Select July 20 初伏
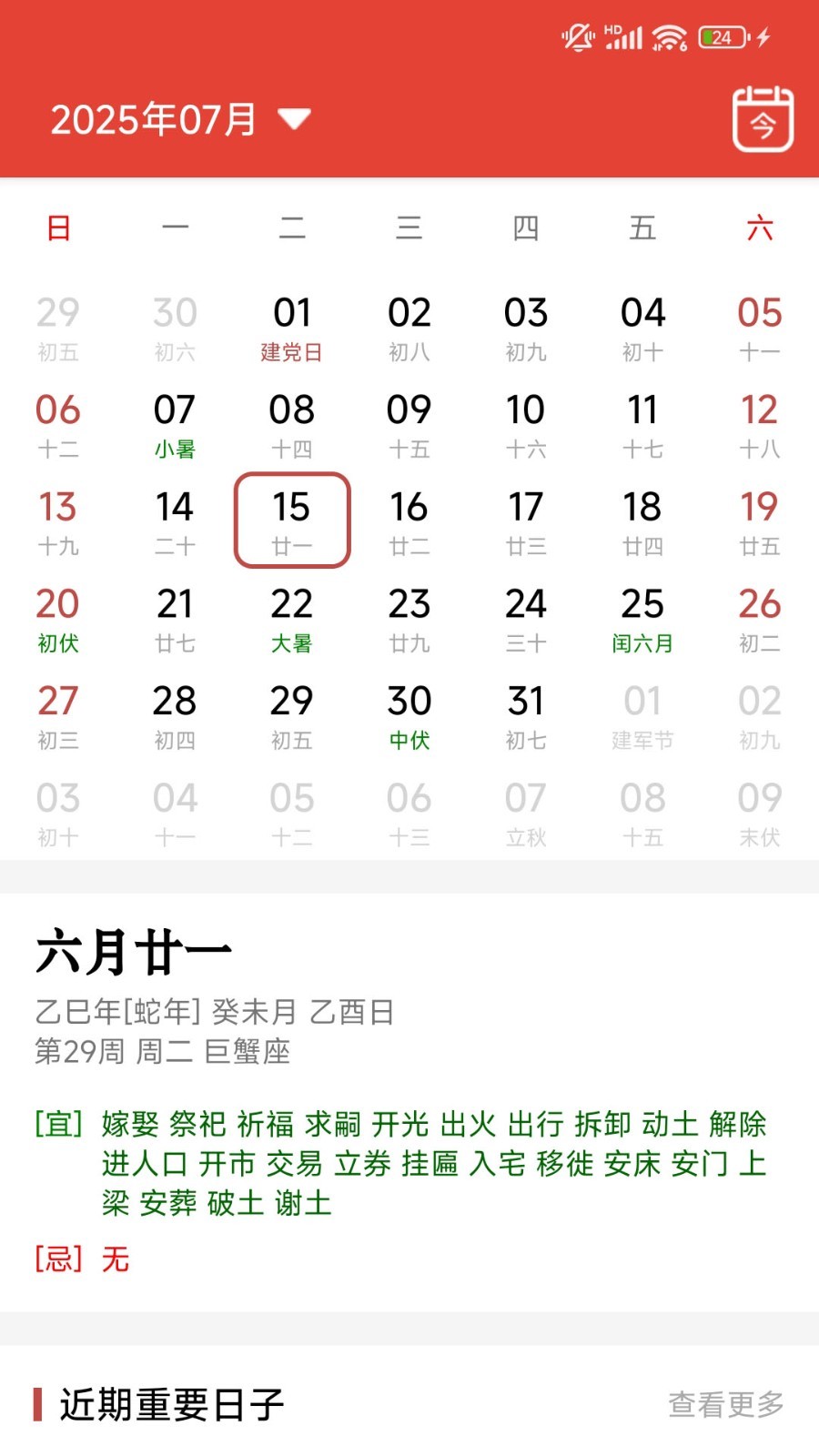Screen dimensions: 819x1456 pyautogui.click(x=58, y=619)
